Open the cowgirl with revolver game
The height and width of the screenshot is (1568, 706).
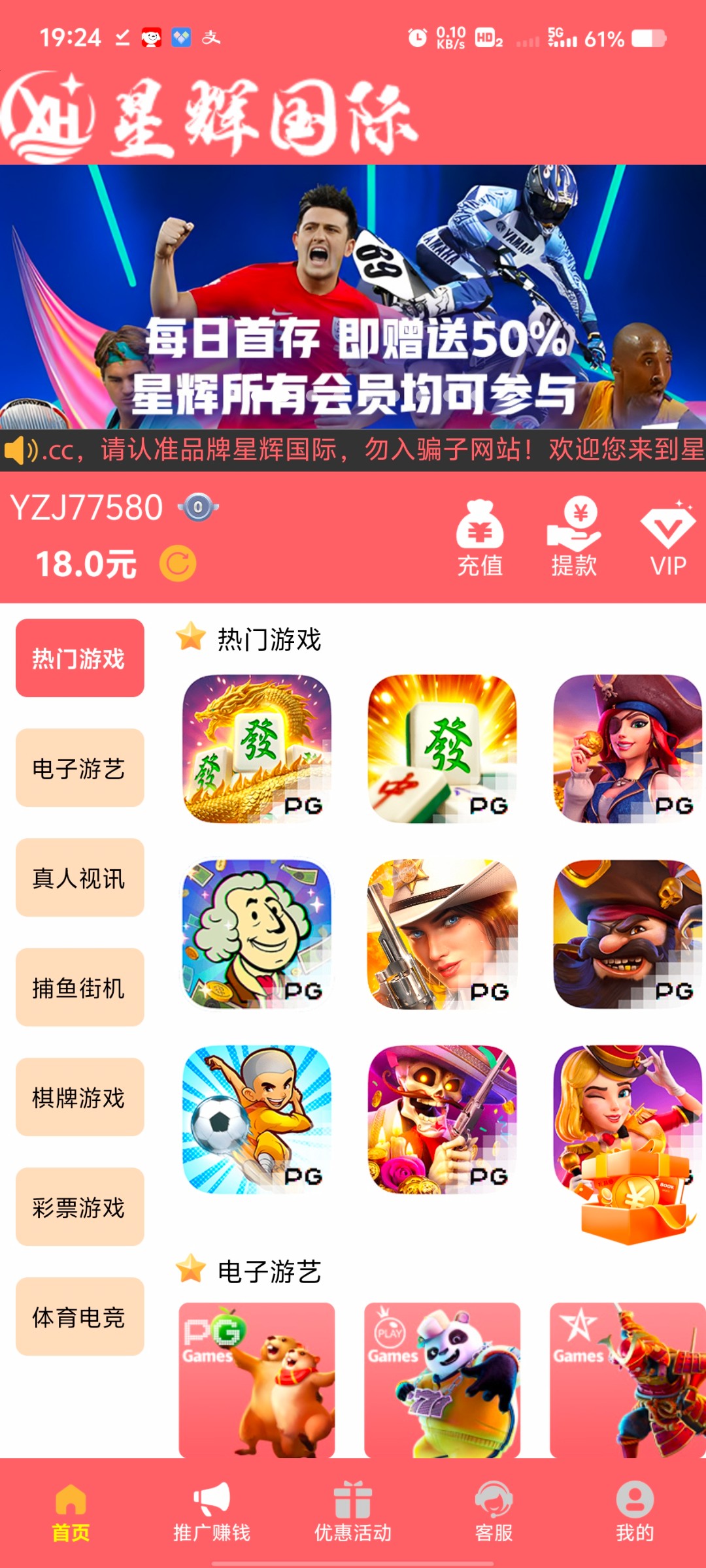point(443,934)
